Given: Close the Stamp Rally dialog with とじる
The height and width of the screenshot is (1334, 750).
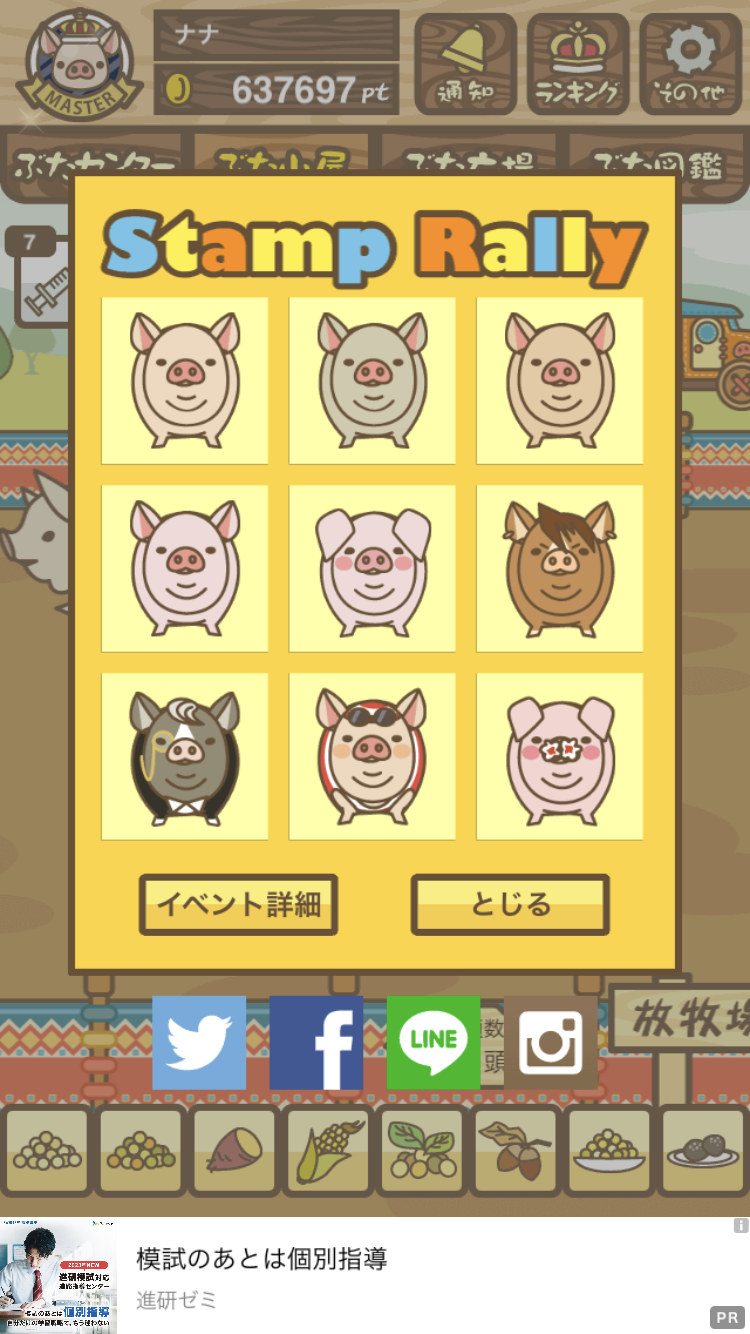Looking at the screenshot, I should [x=510, y=905].
